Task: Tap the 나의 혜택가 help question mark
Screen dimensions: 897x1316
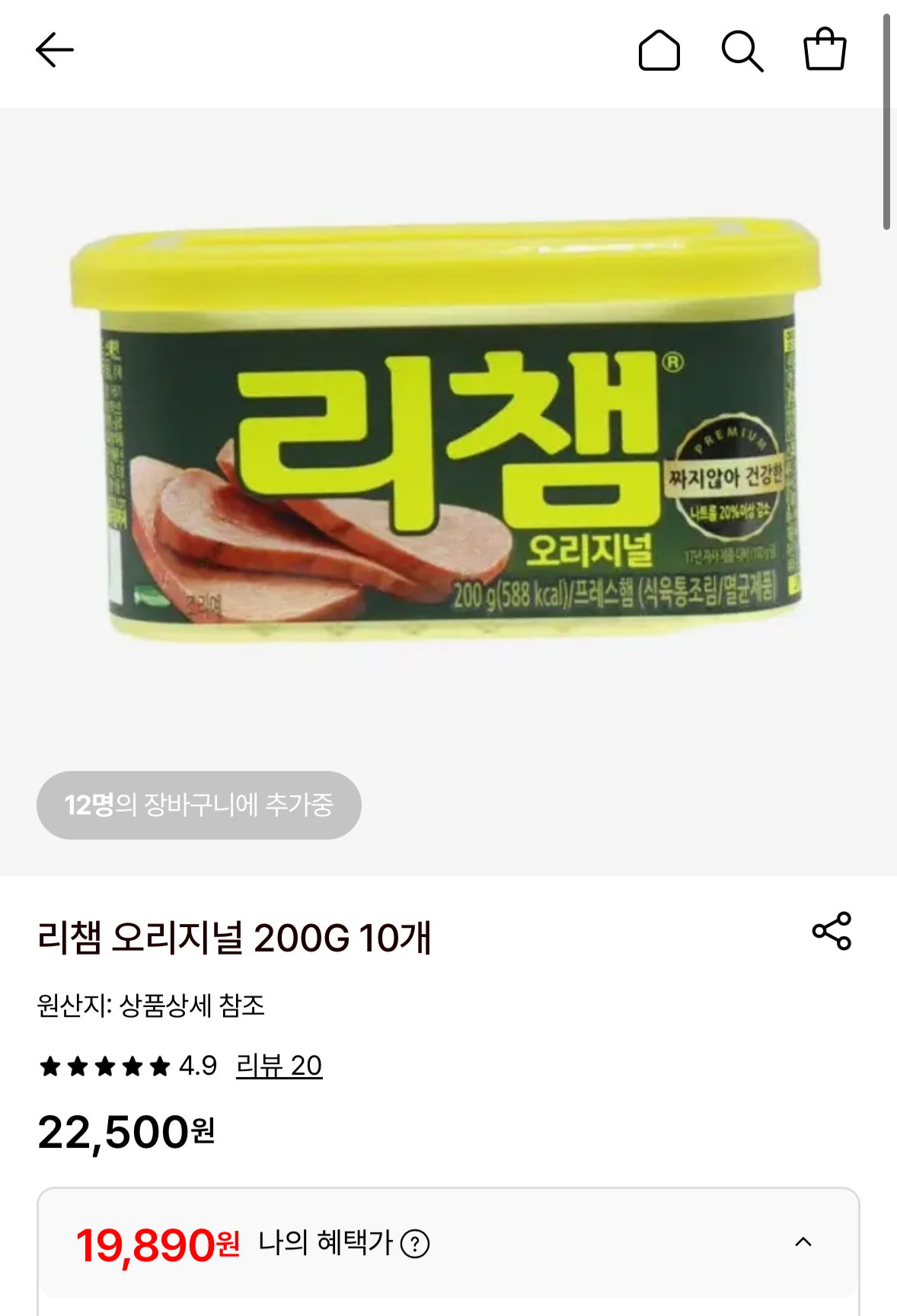Action: (x=415, y=1244)
